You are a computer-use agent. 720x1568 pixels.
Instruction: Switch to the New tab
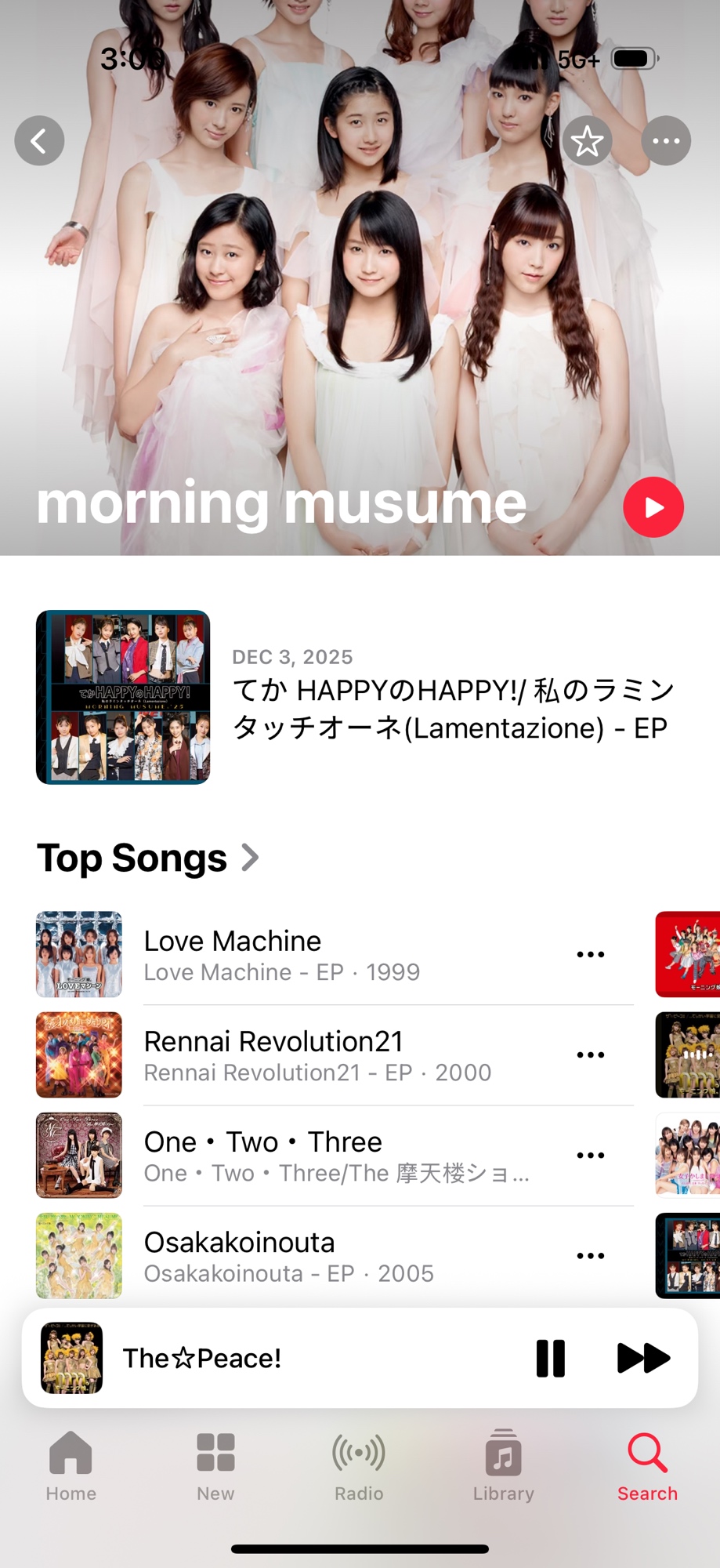pos(215,1466)
